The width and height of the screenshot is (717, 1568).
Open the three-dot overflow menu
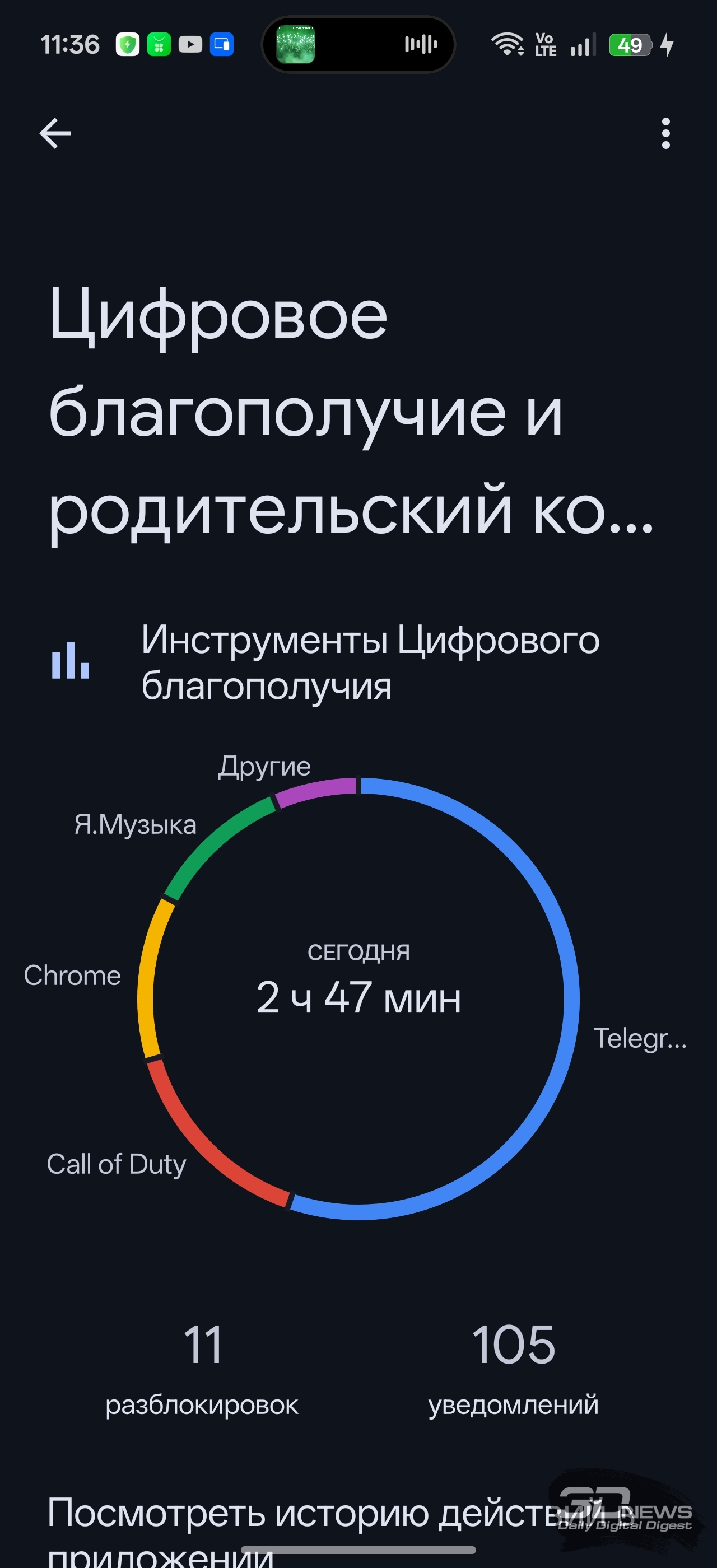665,133
